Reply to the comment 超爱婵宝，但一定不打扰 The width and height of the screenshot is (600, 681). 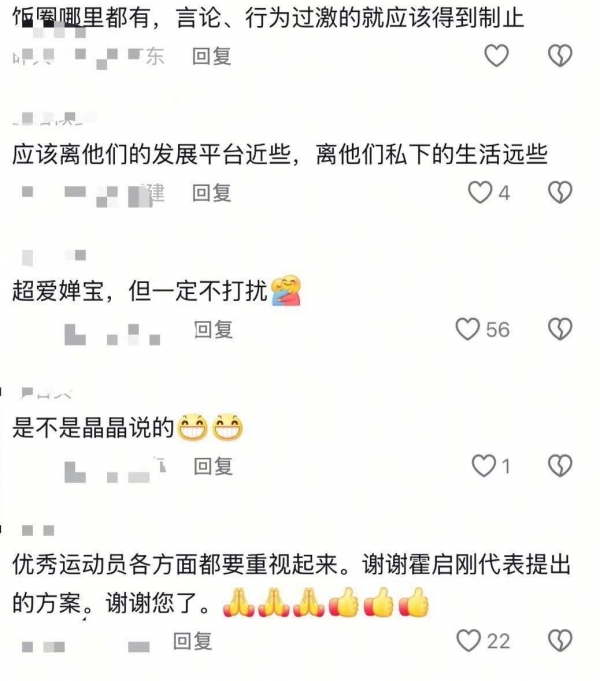tap(212, 328)
